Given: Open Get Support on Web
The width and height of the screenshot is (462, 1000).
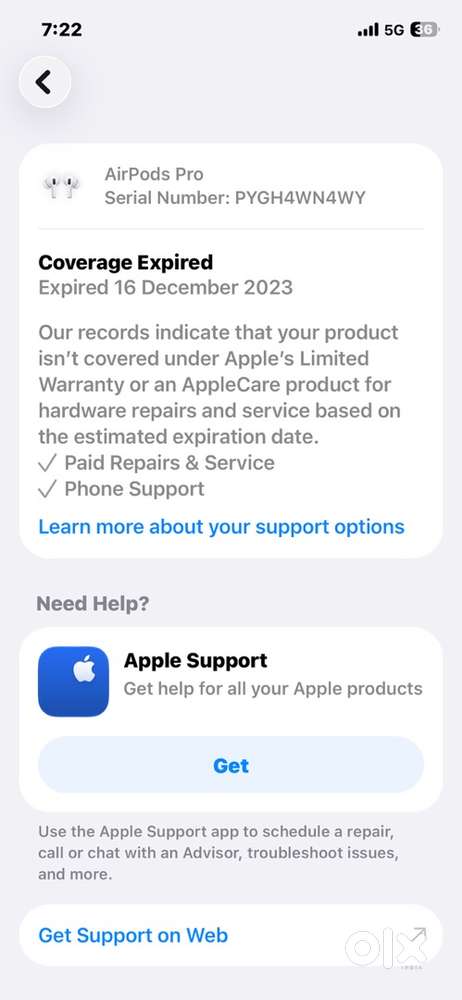Looking at the screenshot, I should point(231,935).
